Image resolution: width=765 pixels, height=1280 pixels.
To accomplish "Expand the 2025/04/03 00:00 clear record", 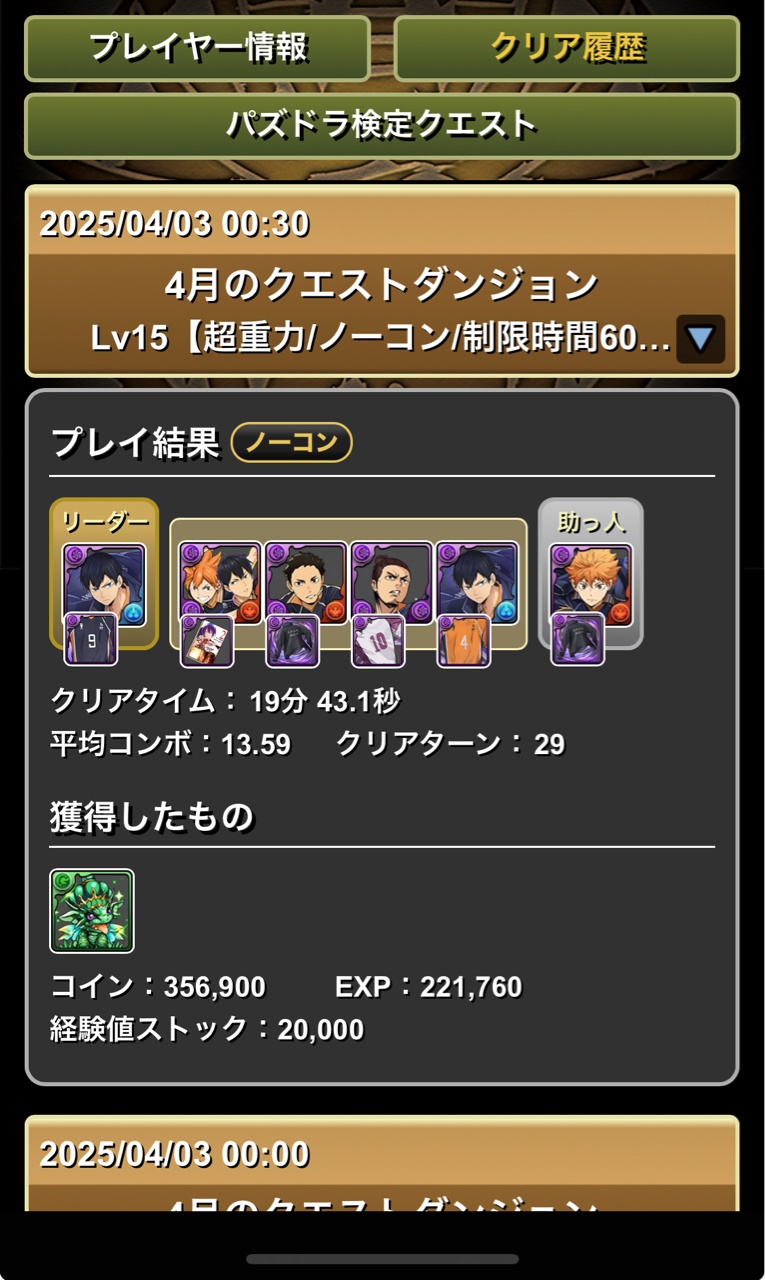I will pyautogui.click(x=382, y=1165).
